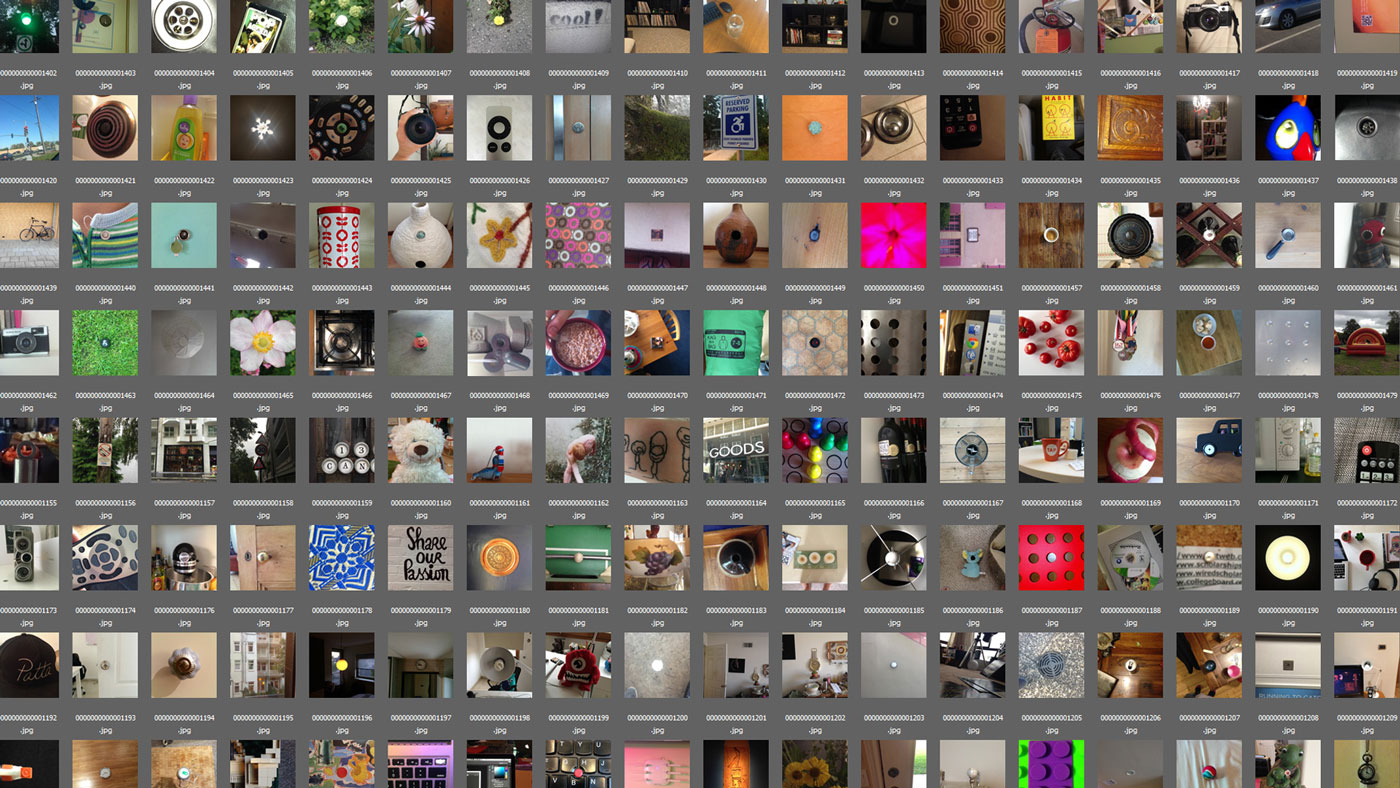Open the red tomatoes photo 1475
This screenshot has width=1400, height=788.
pos(1051,342)
